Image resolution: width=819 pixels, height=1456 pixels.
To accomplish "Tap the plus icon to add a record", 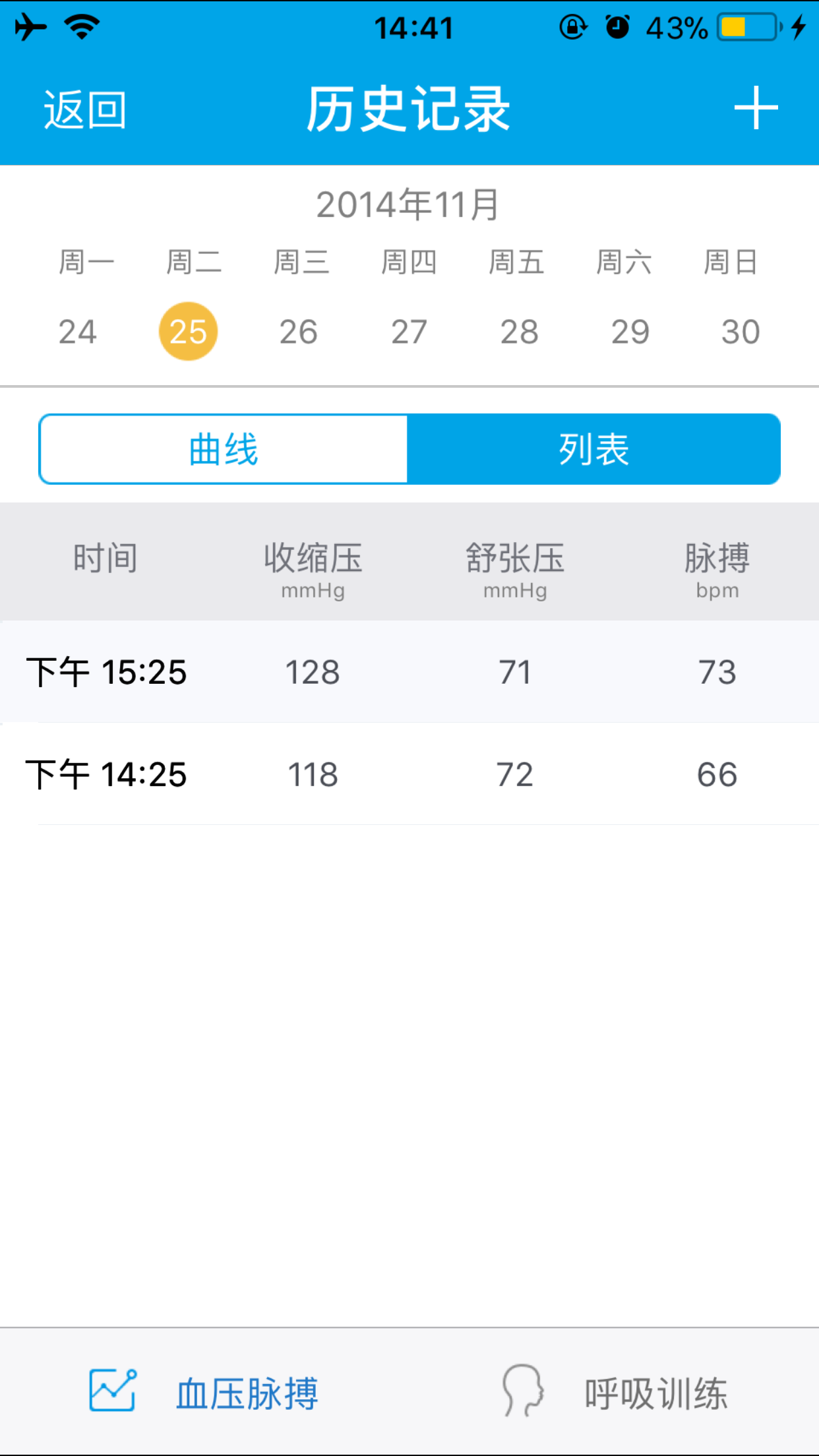I will tap(756, 107).
